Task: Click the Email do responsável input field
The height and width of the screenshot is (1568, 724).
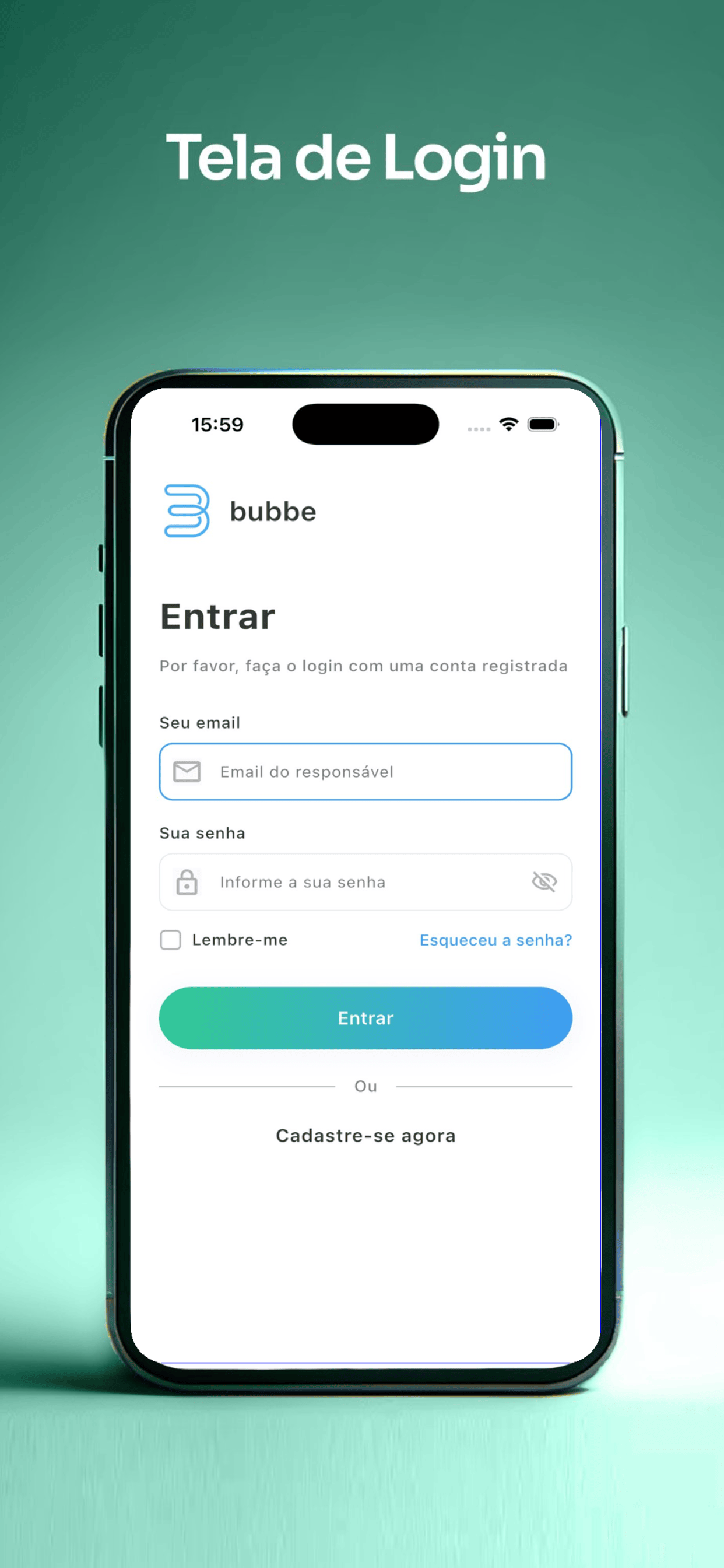Action: coord(365,772)
